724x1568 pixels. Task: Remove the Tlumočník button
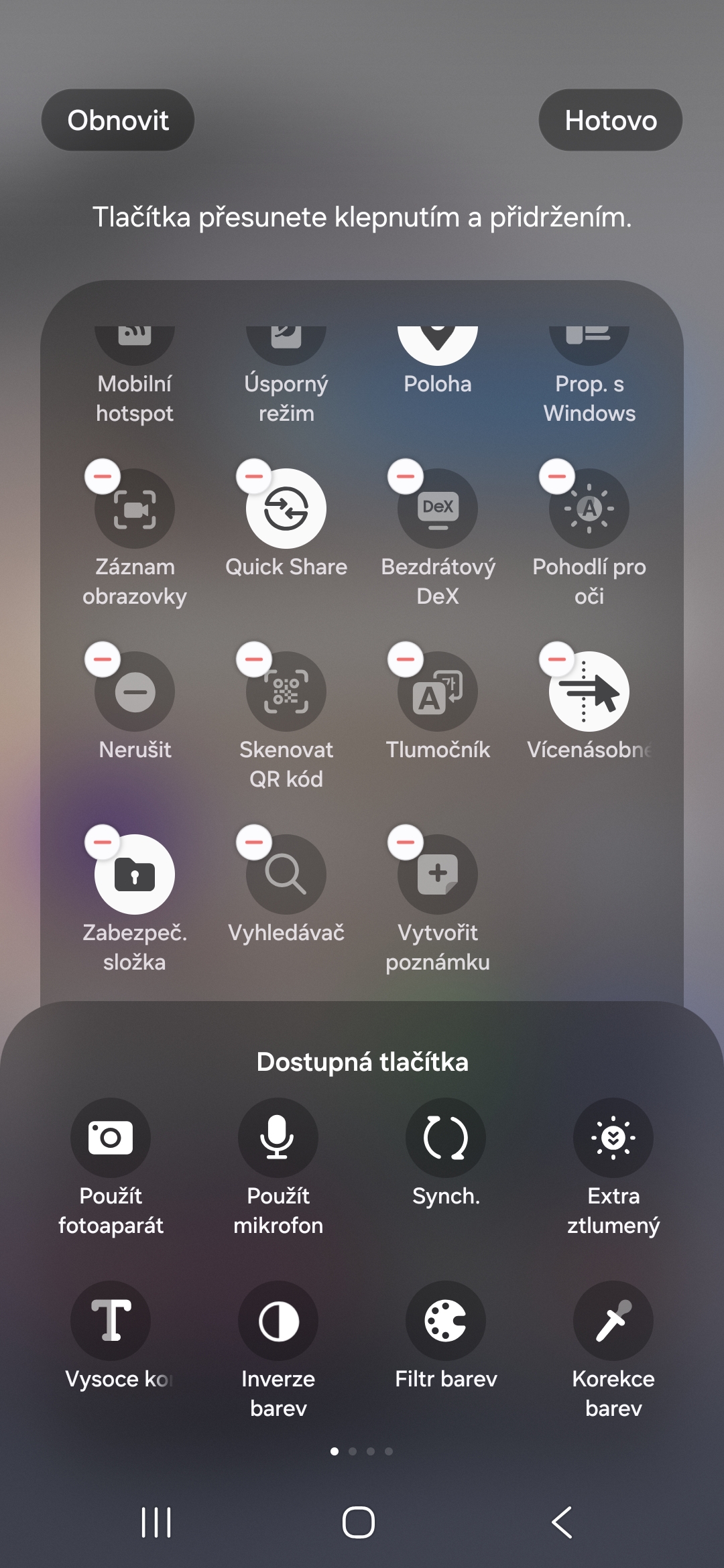click(x=406, y=659)
